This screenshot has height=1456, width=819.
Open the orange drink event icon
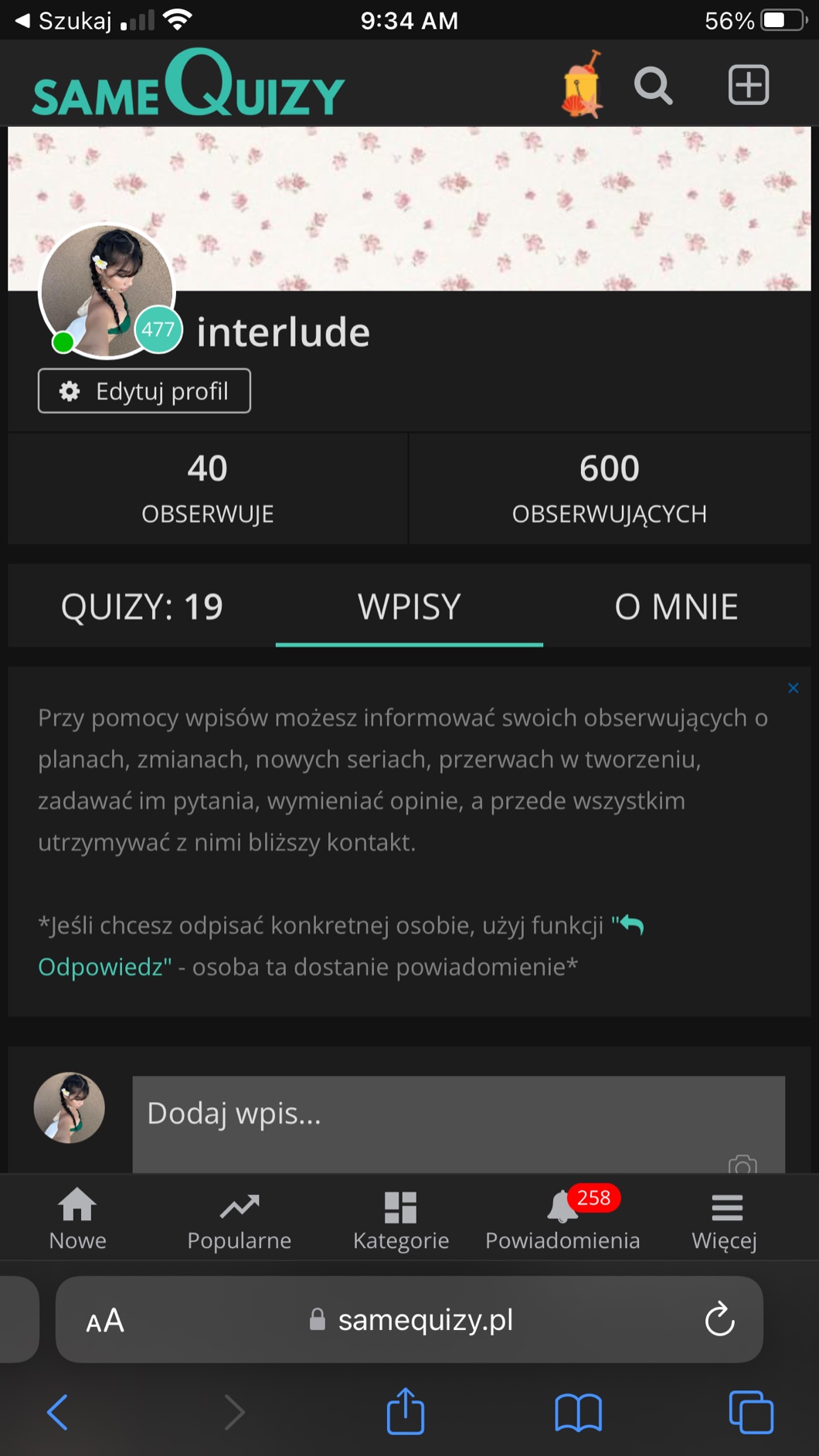(x=582, y=85)
